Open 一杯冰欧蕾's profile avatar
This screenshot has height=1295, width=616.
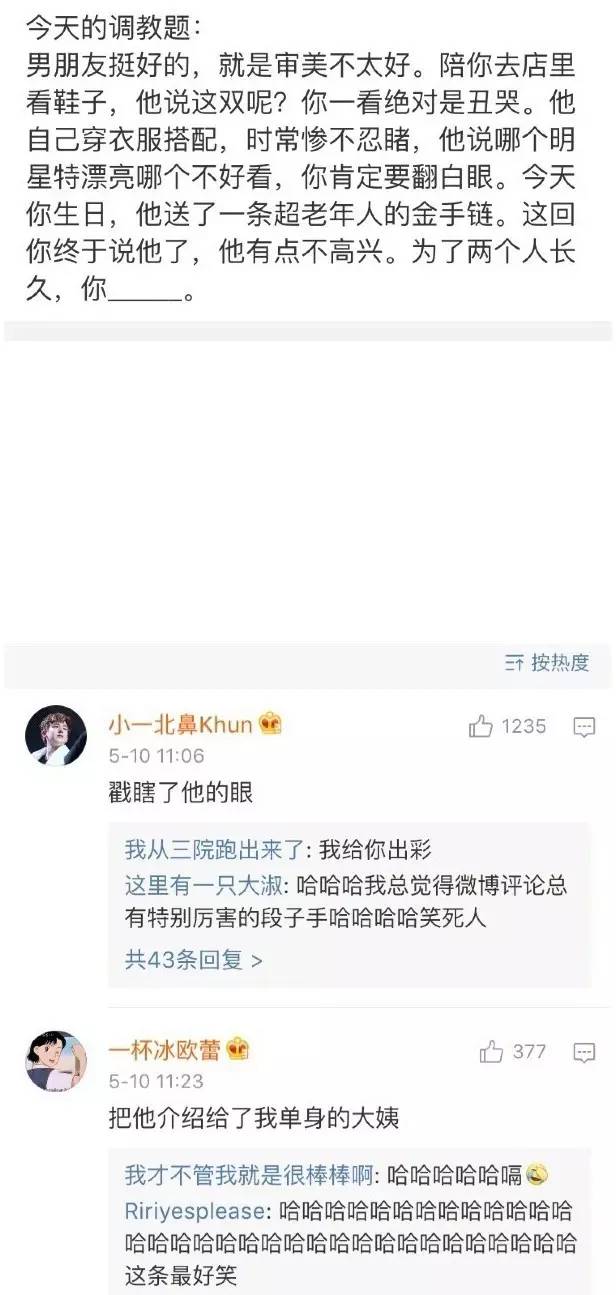click(x=56, y=1061)
